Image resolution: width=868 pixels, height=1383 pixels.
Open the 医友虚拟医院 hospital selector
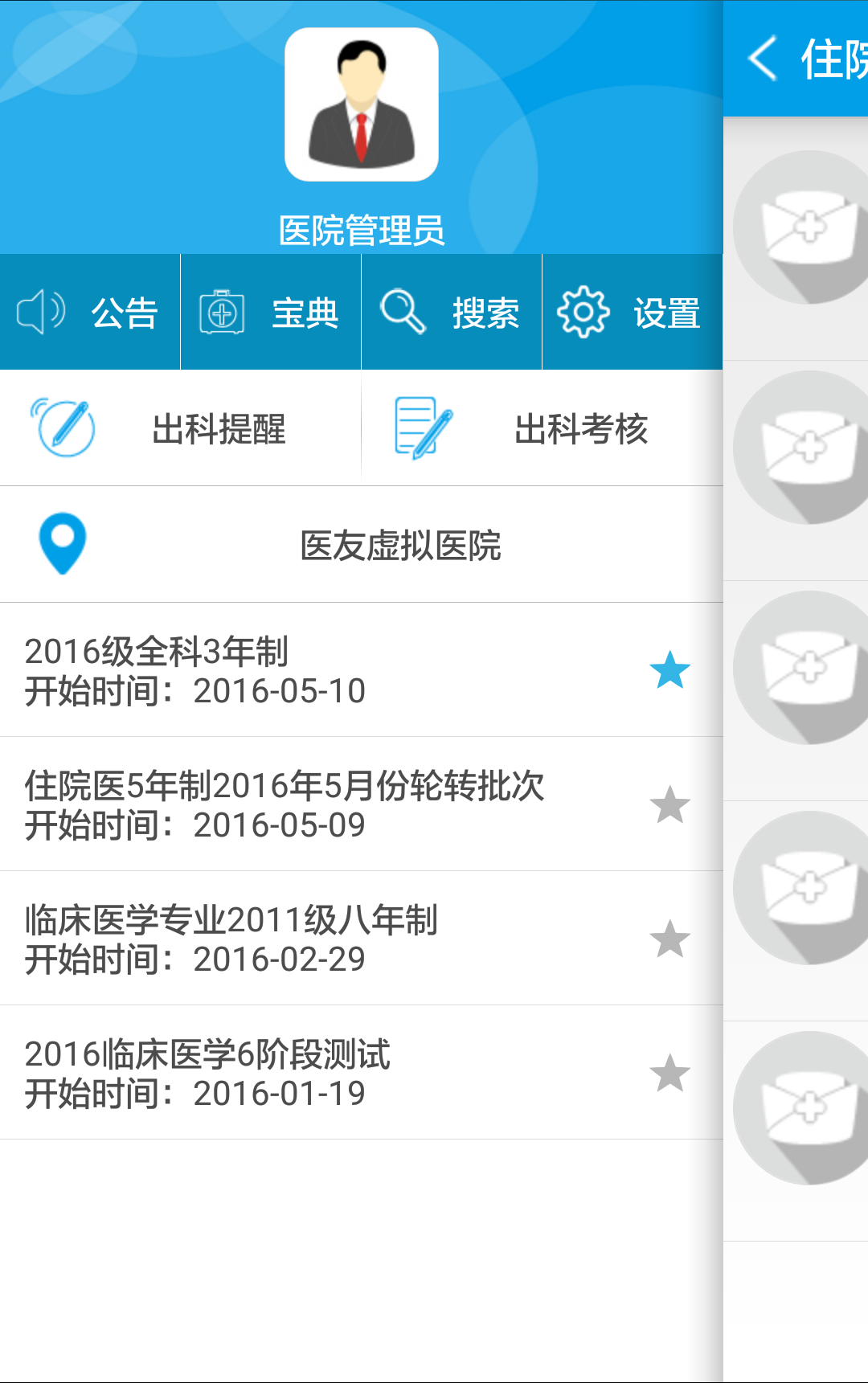362,543
